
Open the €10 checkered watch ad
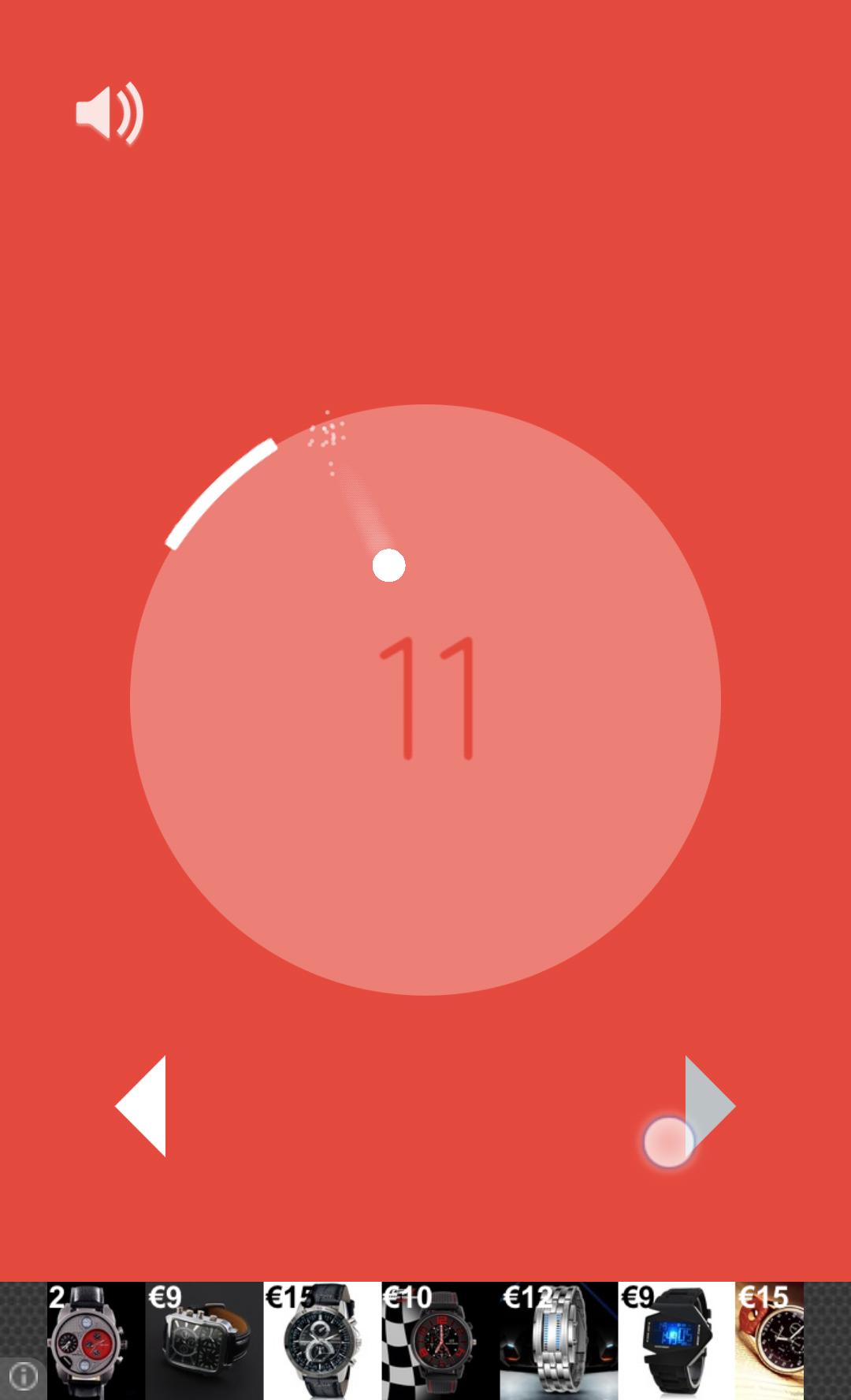pos(440,1340)
